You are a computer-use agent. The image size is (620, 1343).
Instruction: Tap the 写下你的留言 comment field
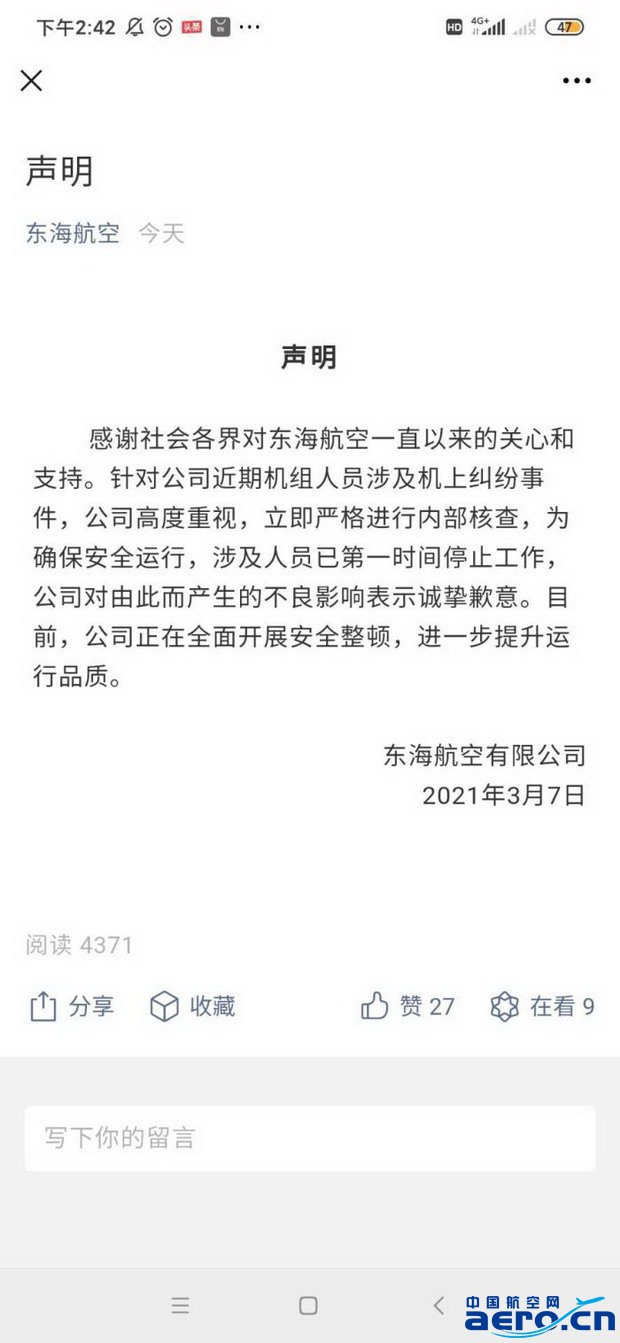(x=310, y=1138)
